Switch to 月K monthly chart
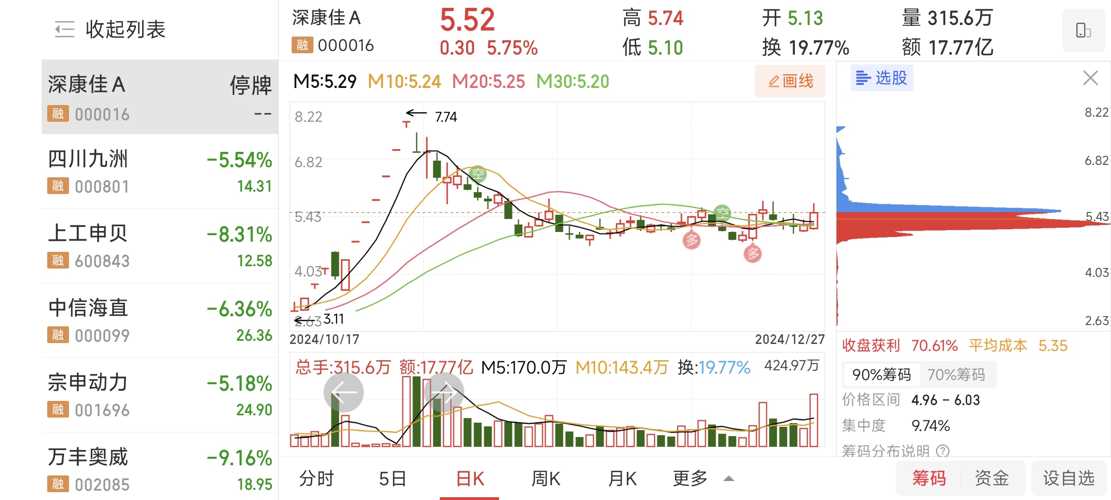 click(x=623, y=478)
